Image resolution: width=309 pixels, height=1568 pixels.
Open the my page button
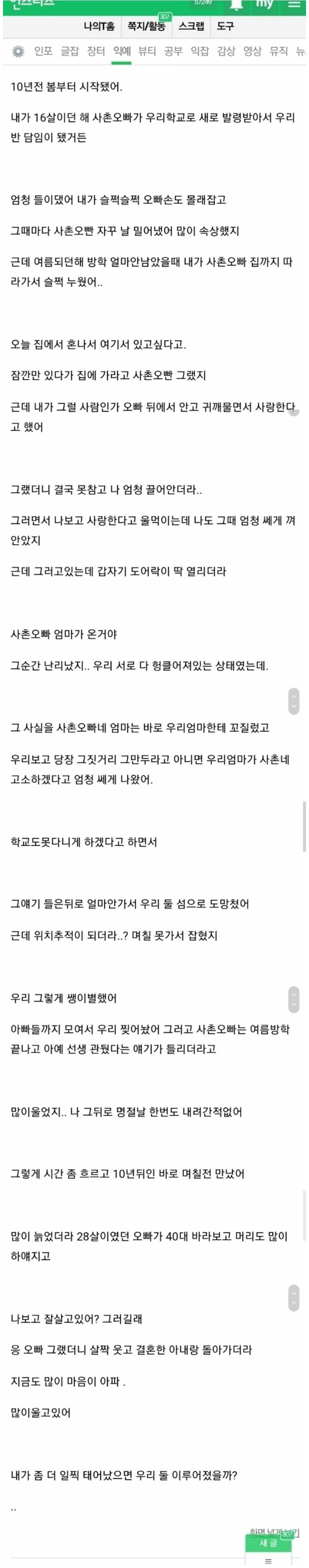264,4
